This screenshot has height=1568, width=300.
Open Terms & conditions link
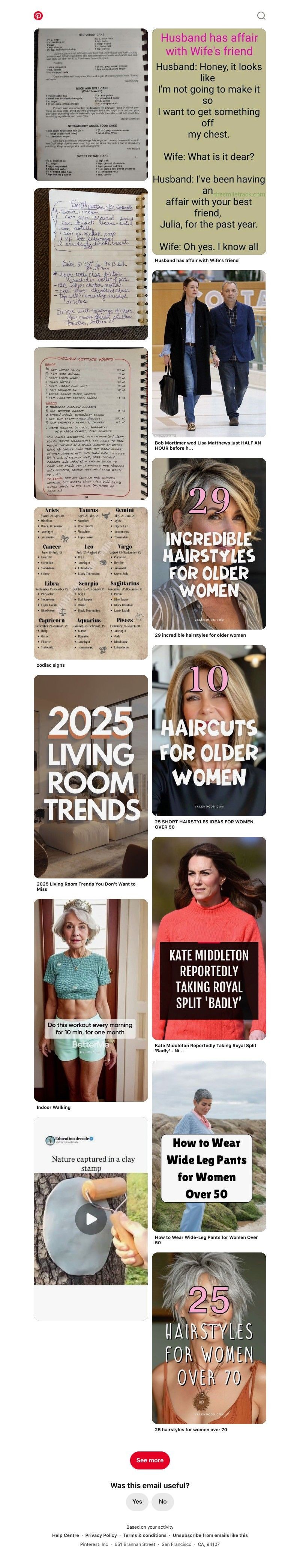[x=145, y=1535]
